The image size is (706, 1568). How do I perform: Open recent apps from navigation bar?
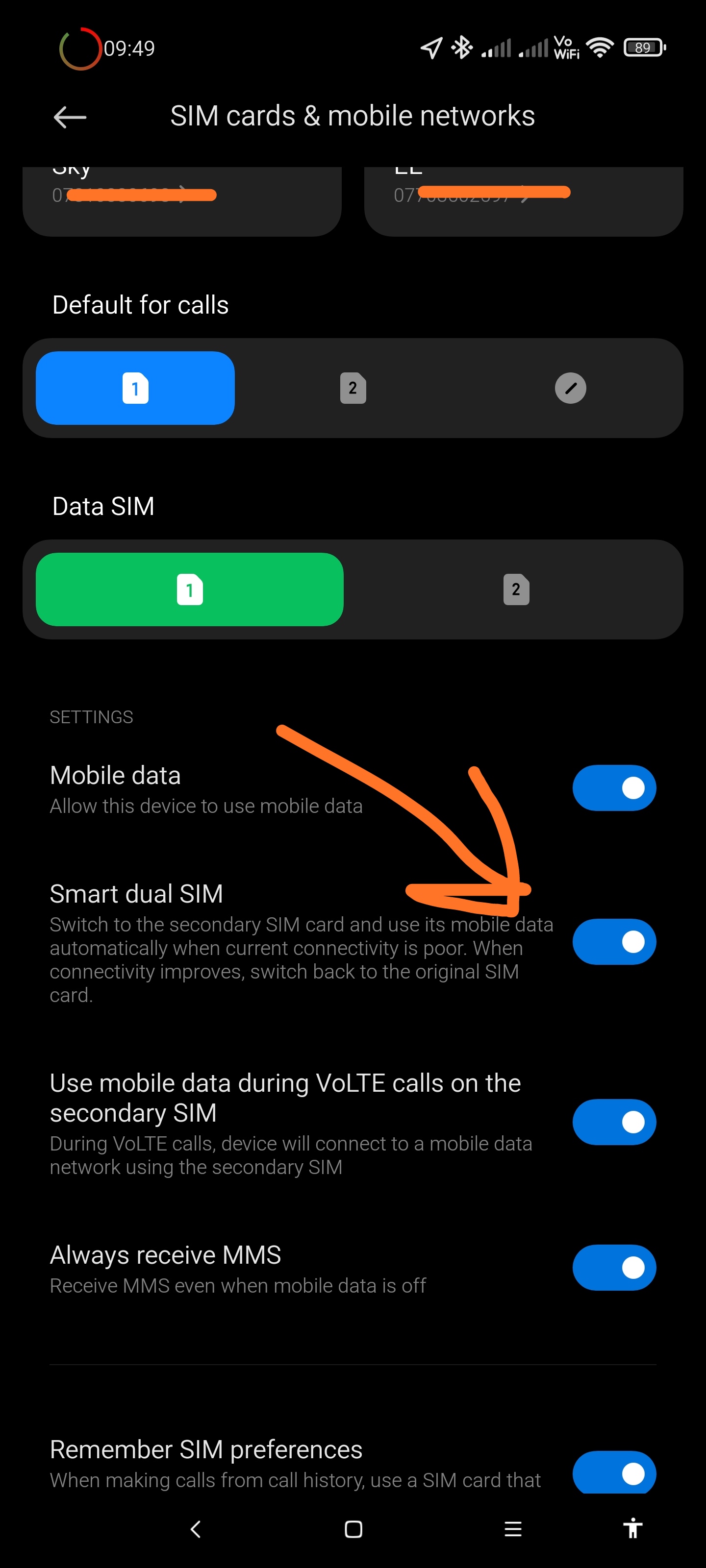coord(513,1529)
